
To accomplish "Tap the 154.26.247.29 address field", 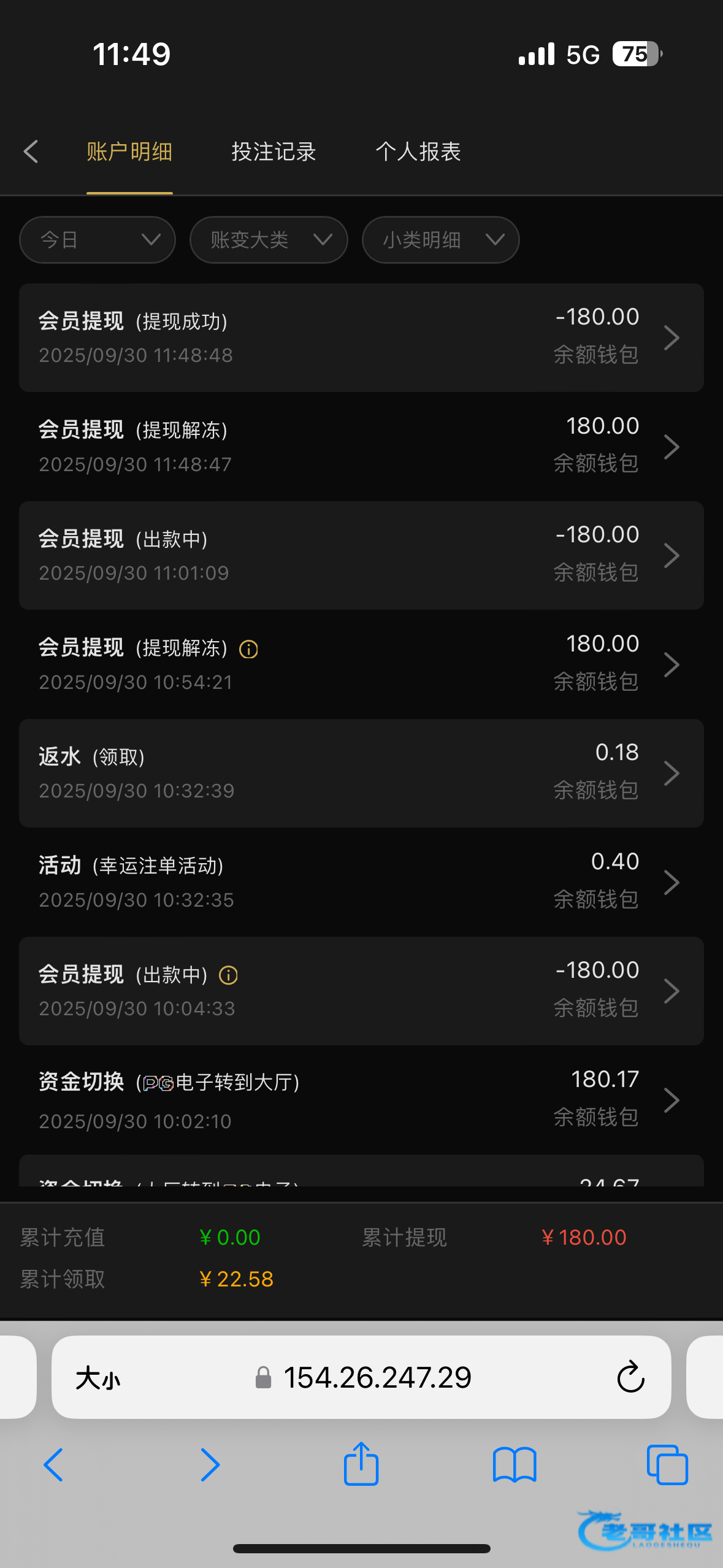I will tap(377, 1378).
